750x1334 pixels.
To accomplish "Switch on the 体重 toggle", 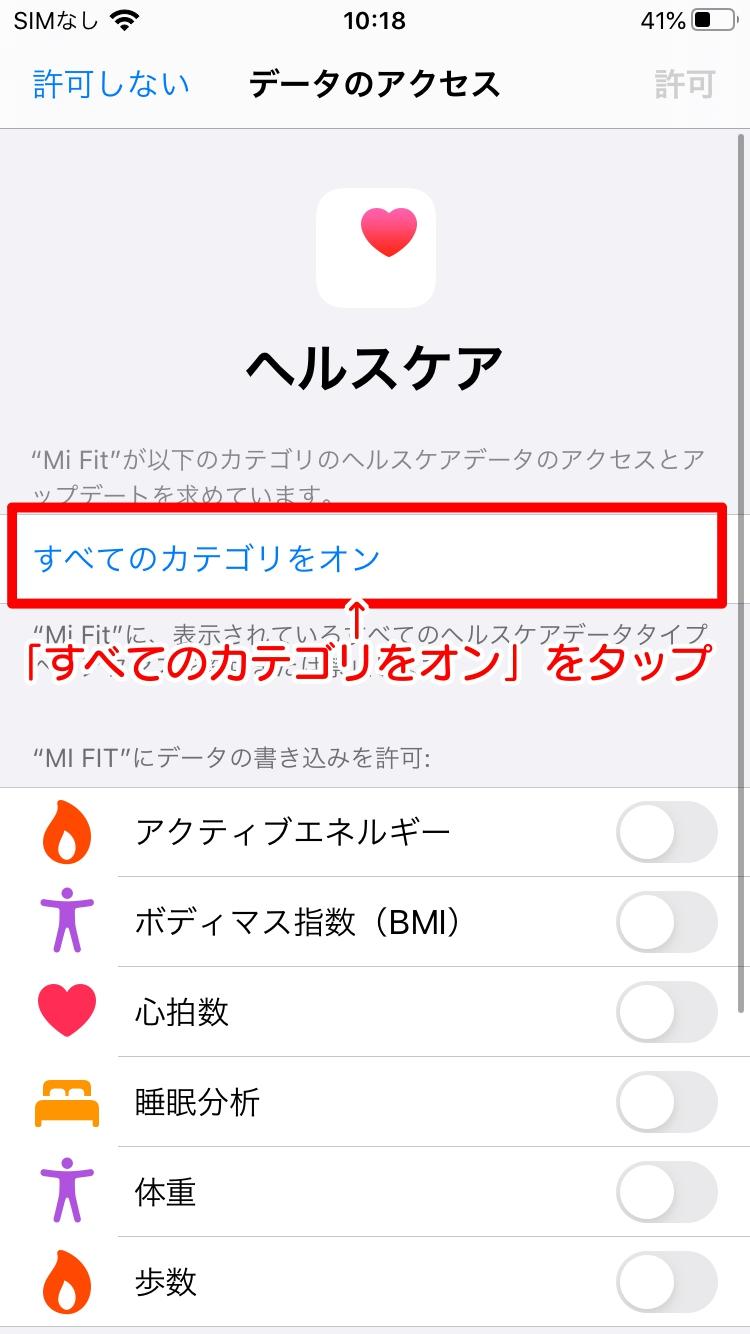I will pos(667,1192).
